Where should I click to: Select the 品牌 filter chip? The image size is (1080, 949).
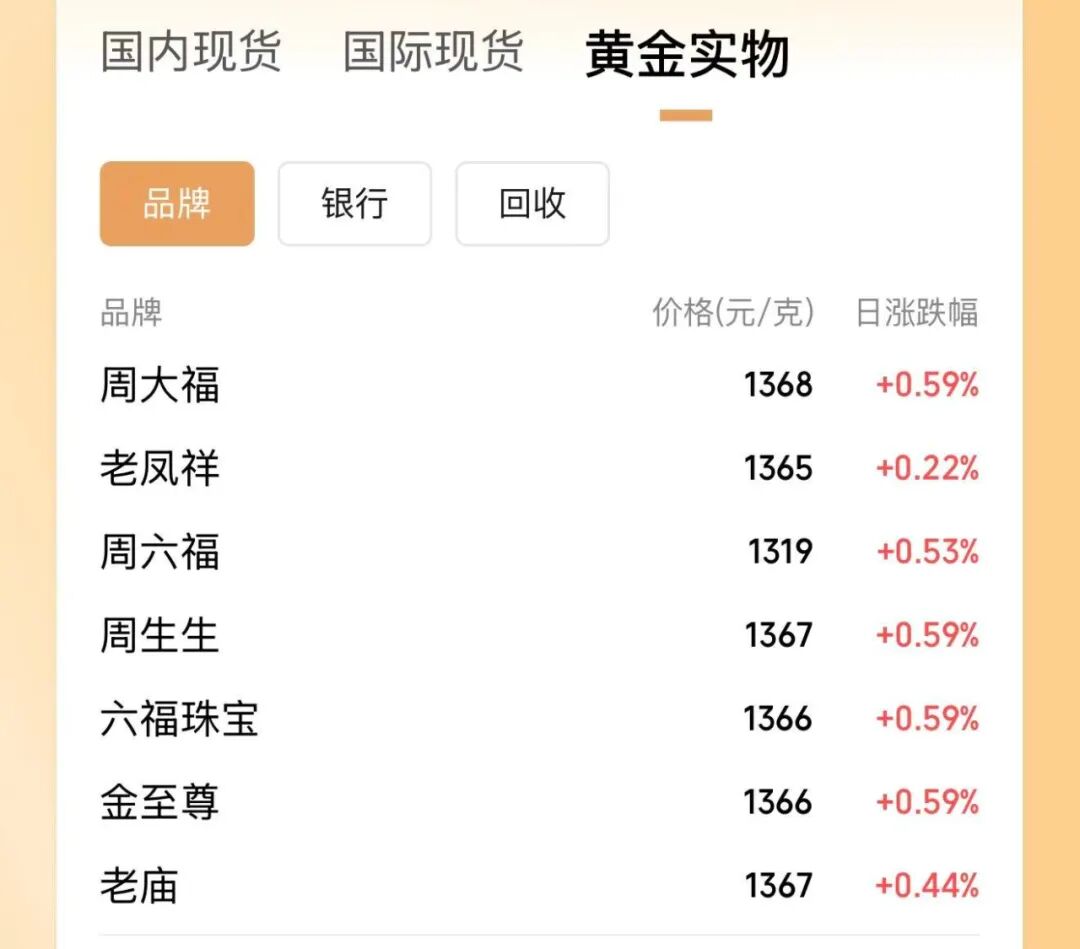click(x=177, y=204)
